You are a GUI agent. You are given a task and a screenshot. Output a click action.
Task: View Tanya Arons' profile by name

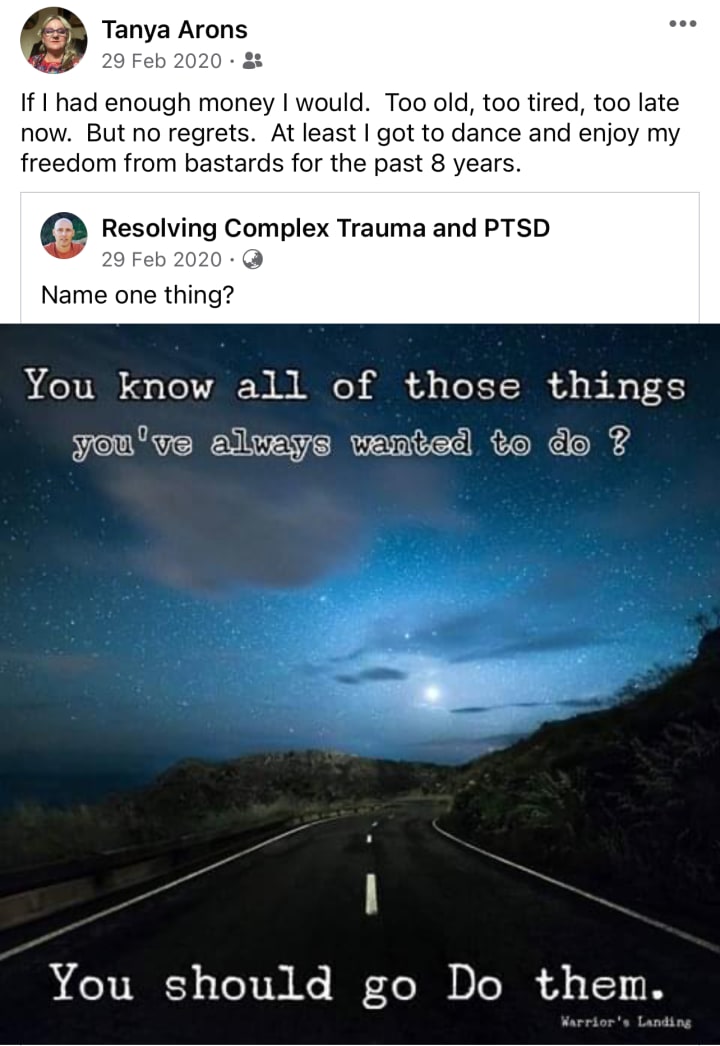pyautogui.click(x=174, y=29)
